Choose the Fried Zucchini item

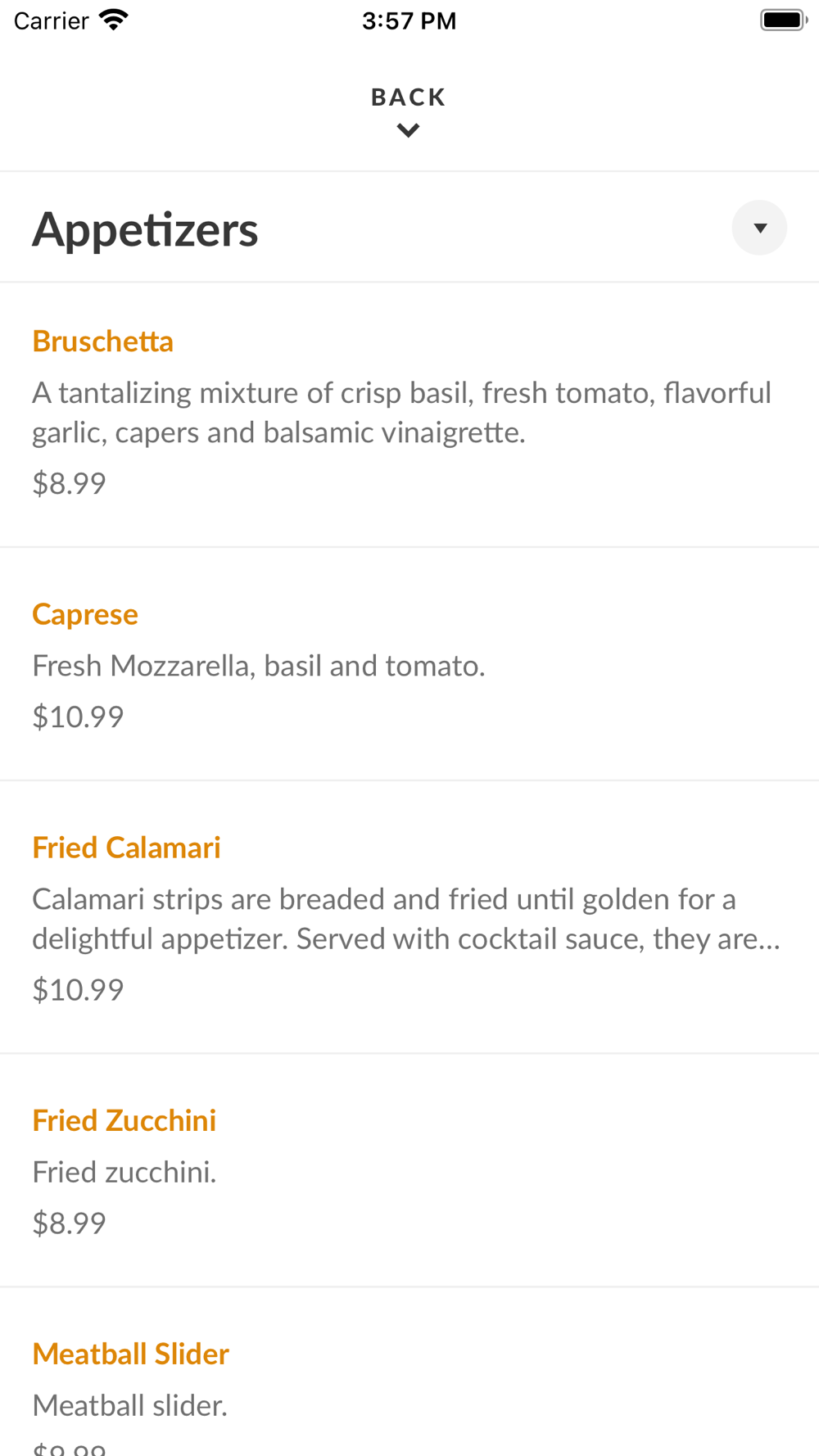409,1170
